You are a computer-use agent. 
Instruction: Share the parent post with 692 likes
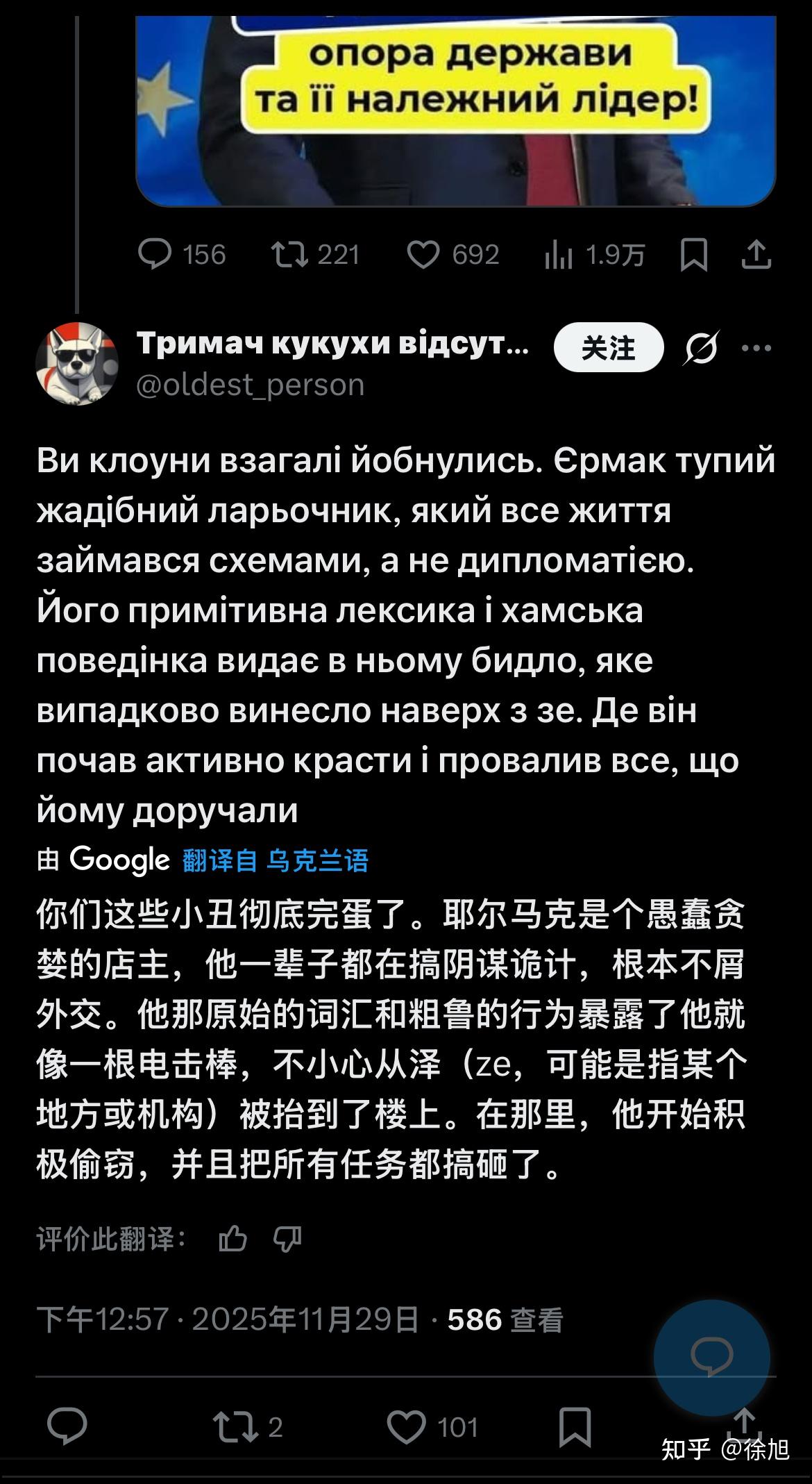pyautogui.click(x=756, y=254)
